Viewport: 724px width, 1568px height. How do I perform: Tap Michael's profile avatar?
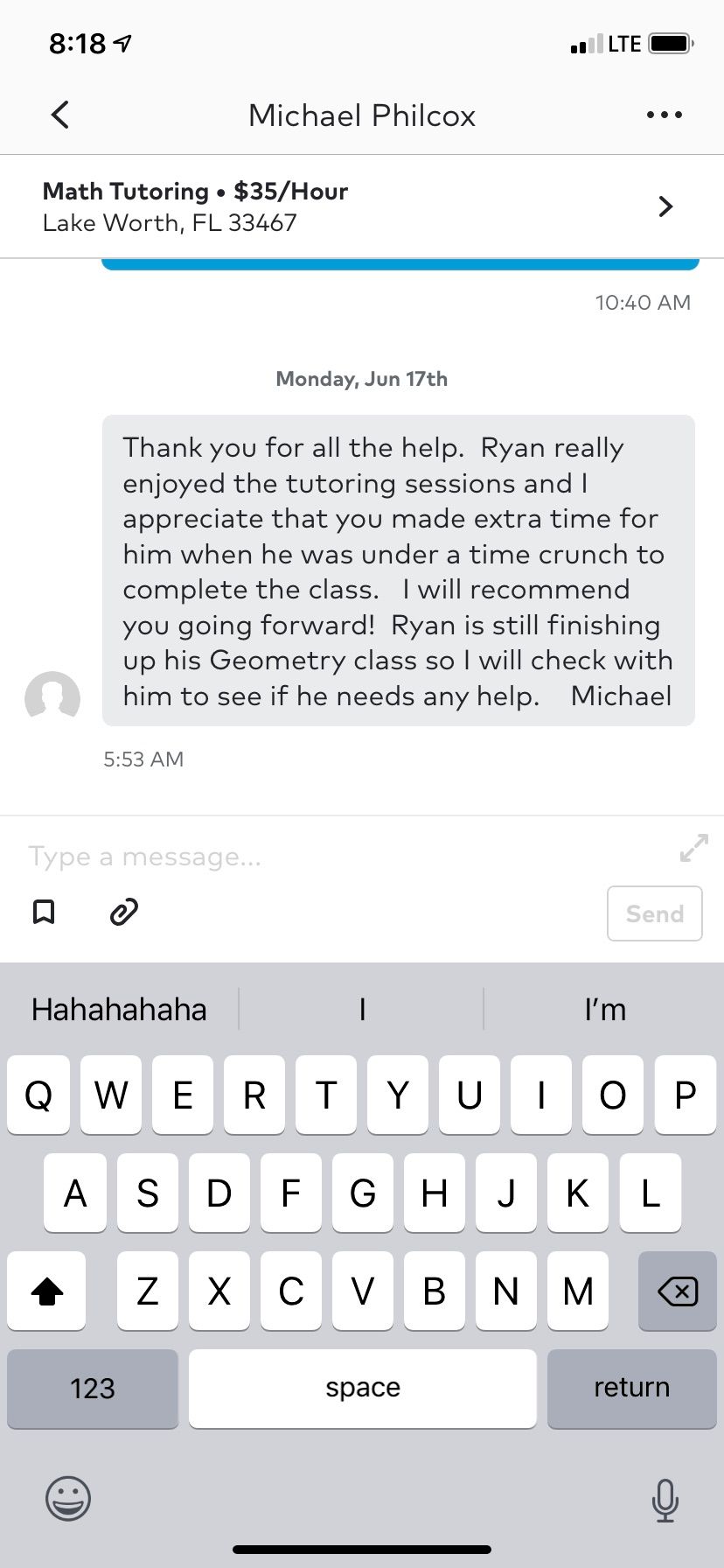point(52,698)
